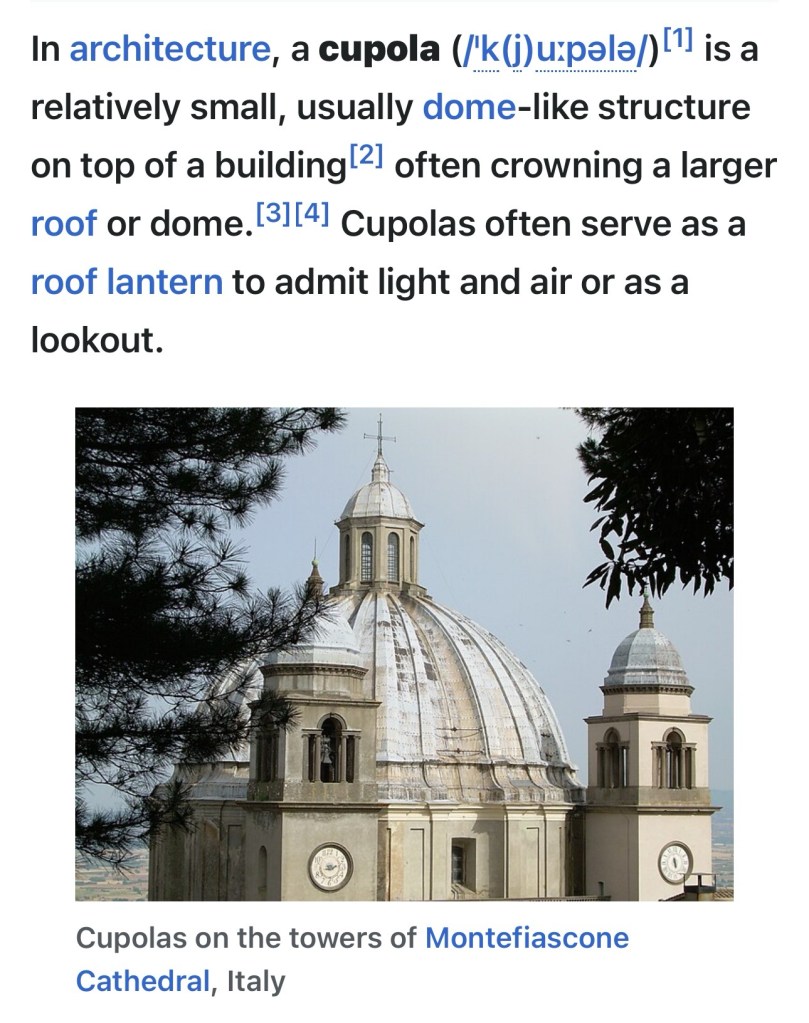Enlarge the Montefiascone Cathedral photo
Viewport: 809px width, 1023px height.
pos(404,654)
